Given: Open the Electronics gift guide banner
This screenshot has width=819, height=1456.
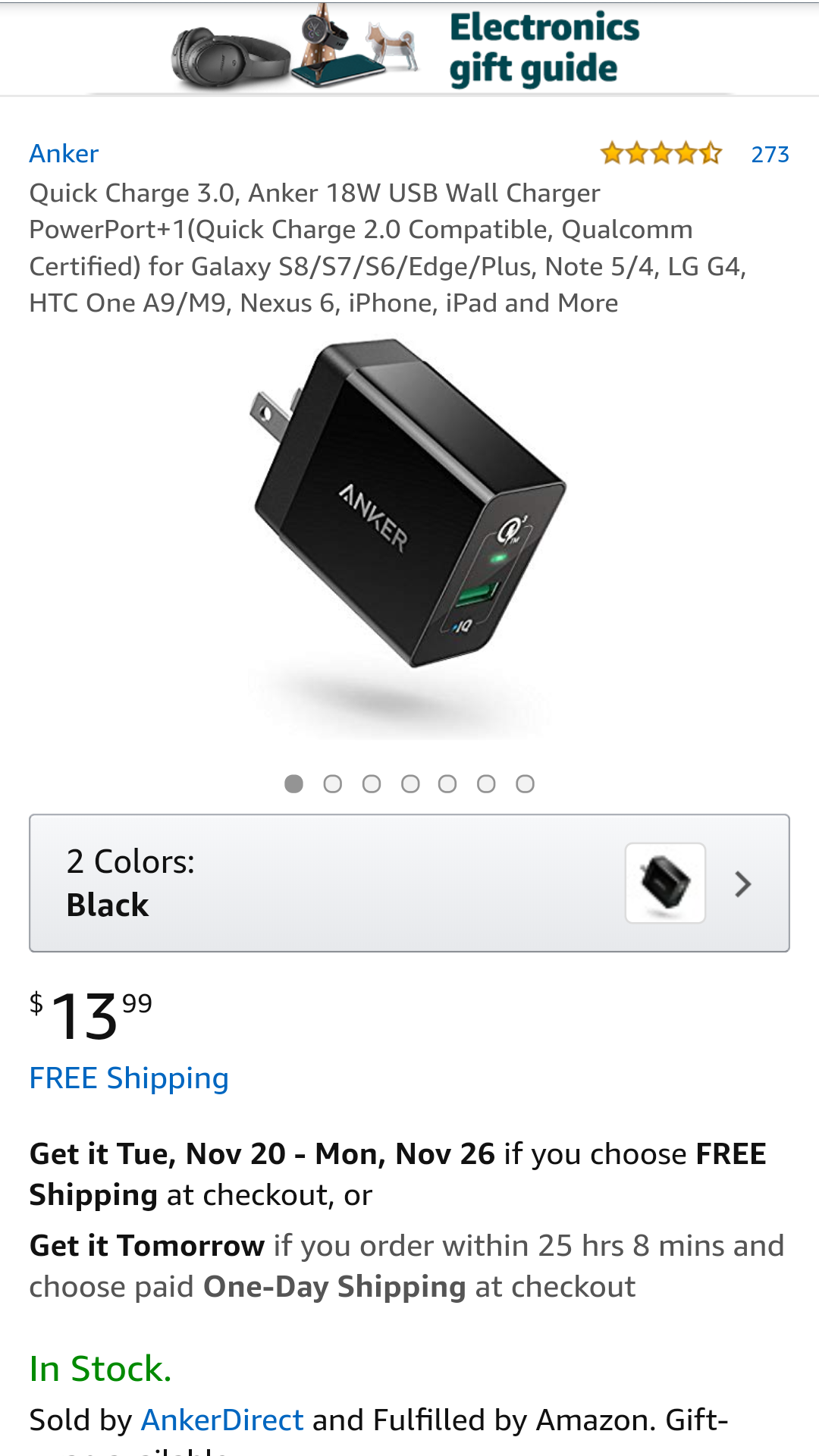Looking at the screenshot, I should pyautogui.click(x=409, y=49).
